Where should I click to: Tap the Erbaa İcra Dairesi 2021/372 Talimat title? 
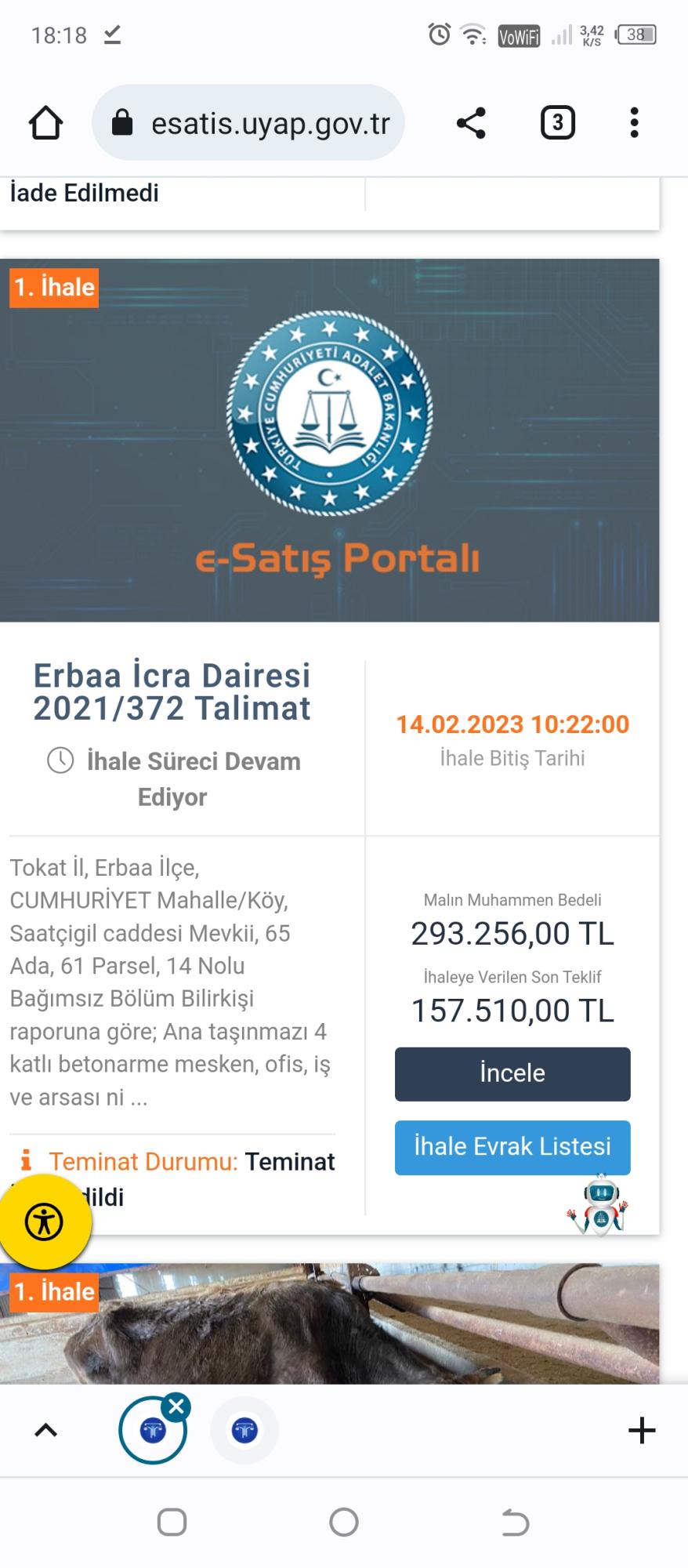tap(172, 691)
